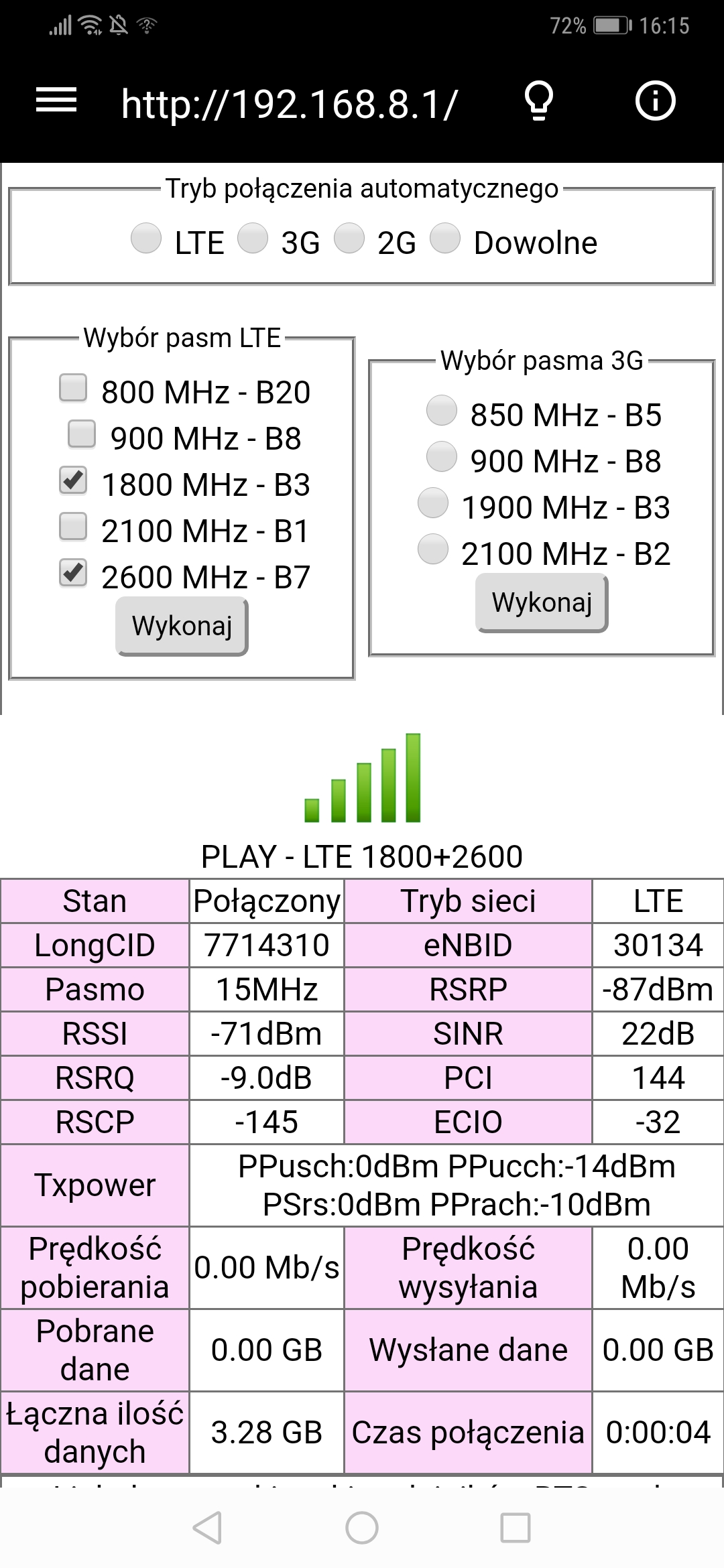Enable LTE 900 MHz - B8 checkbox
Image resolution: width=724 pixels, height=1568 pixels.
click(82, 434)
